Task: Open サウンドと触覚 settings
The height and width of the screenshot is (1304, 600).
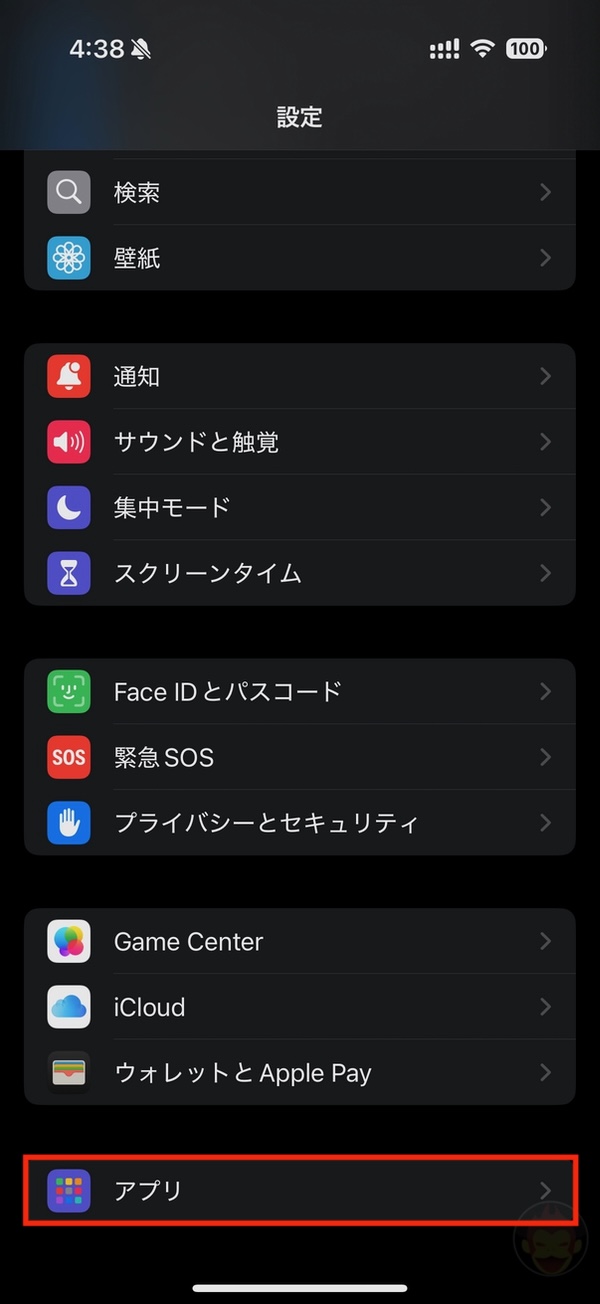Action: tap(300, 442)
